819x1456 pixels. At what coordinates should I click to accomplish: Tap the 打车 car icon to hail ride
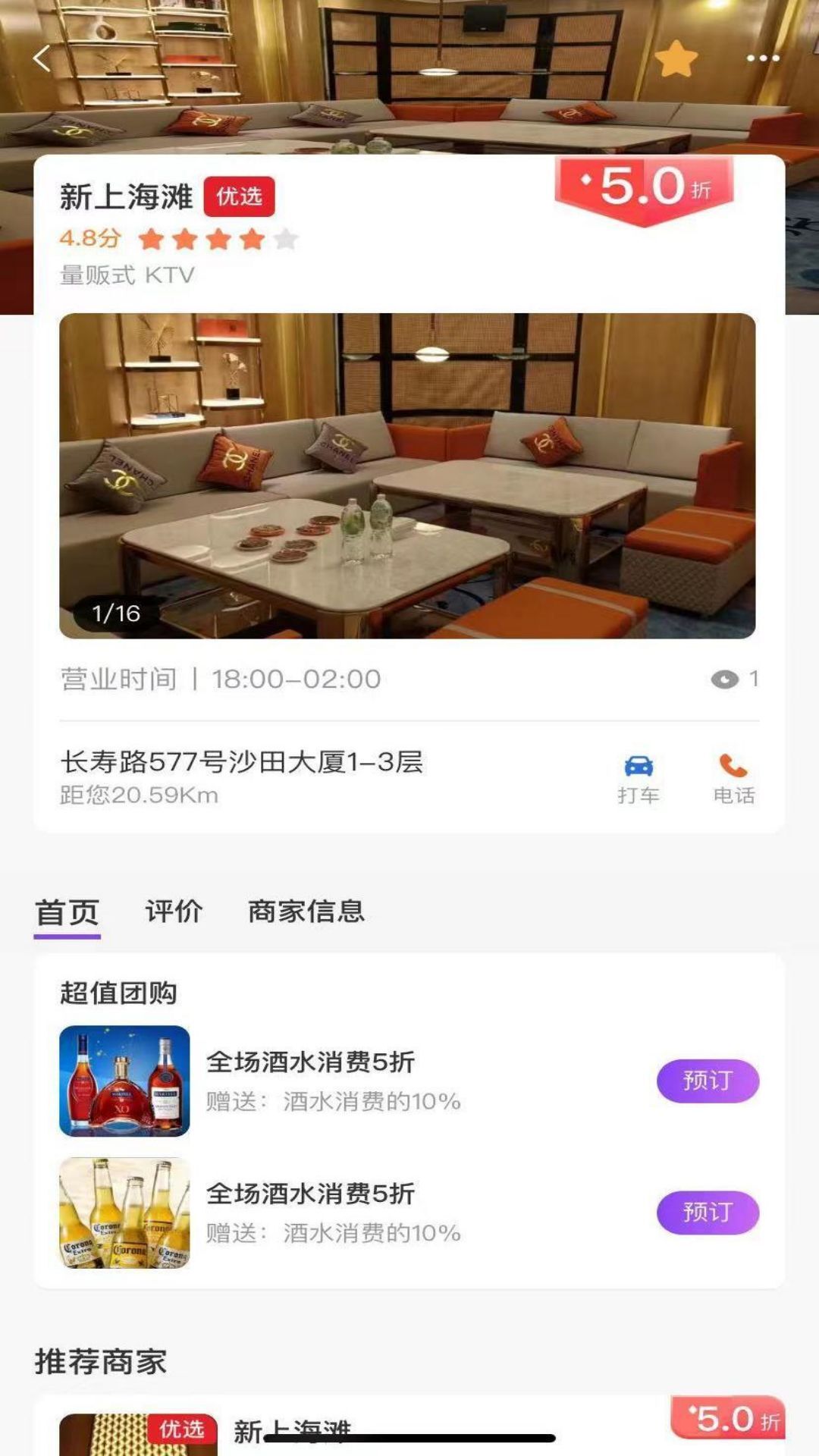(x=639, y=767)
